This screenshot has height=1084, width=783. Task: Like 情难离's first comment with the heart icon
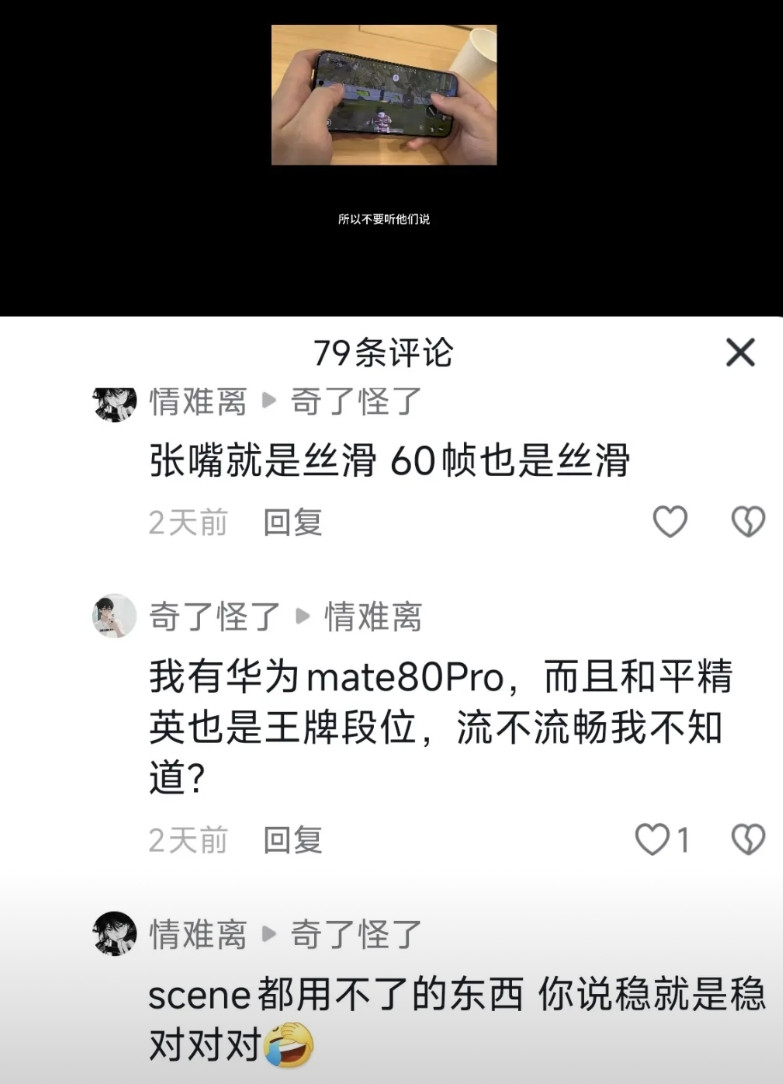[x=669, y=521]
